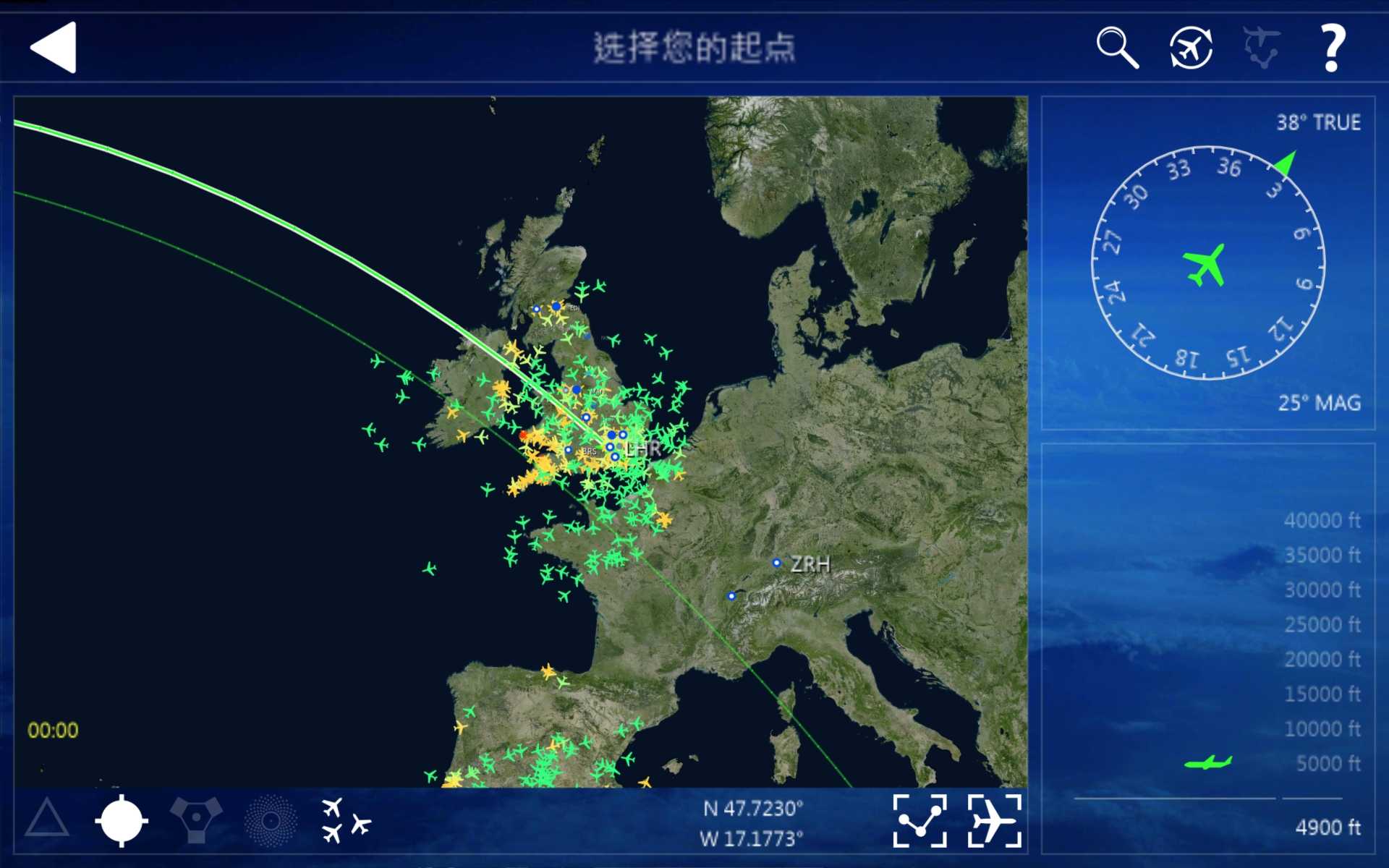Viewport: 1389px width, 868px height.
Task: Open the search magnifier
Action: (1117, 48)
